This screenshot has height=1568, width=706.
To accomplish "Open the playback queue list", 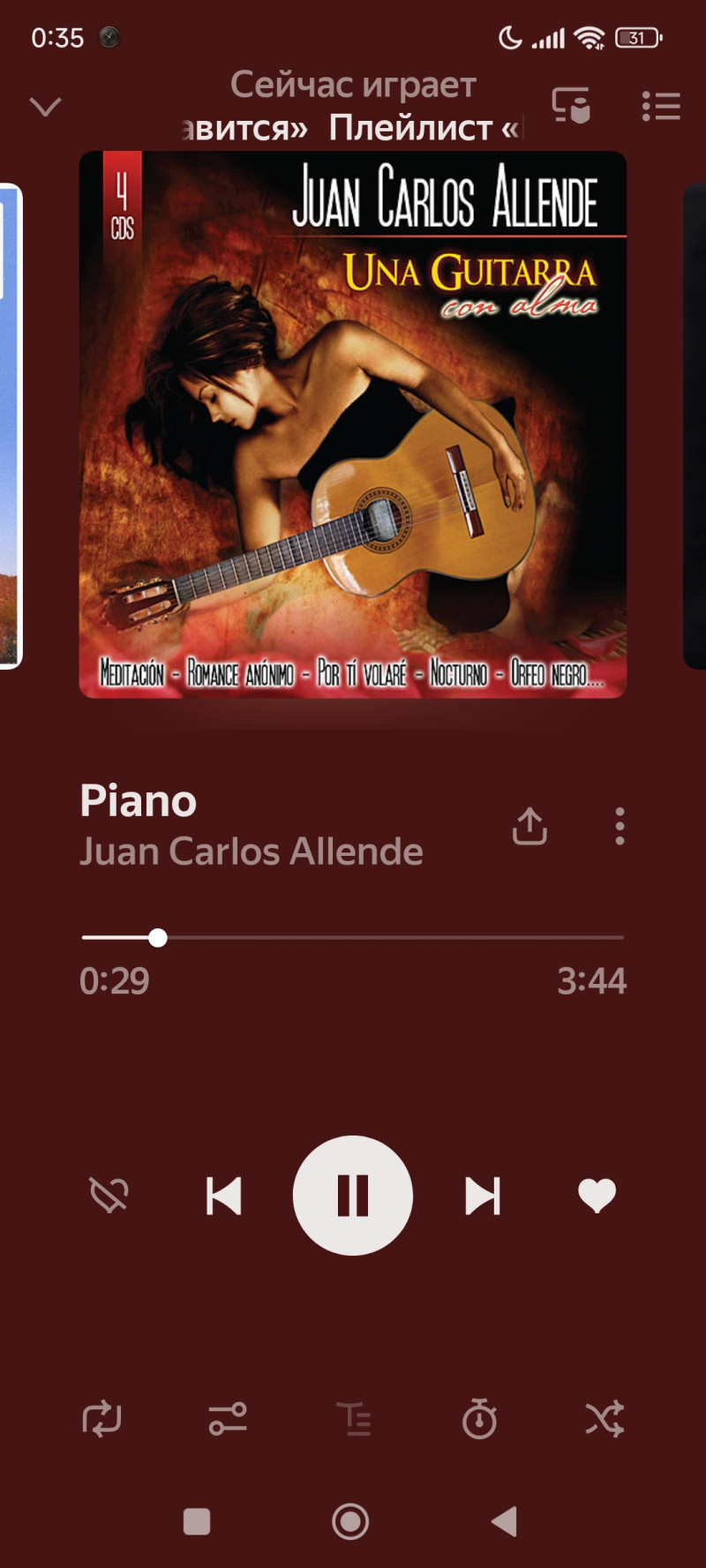I will point(661,106).
